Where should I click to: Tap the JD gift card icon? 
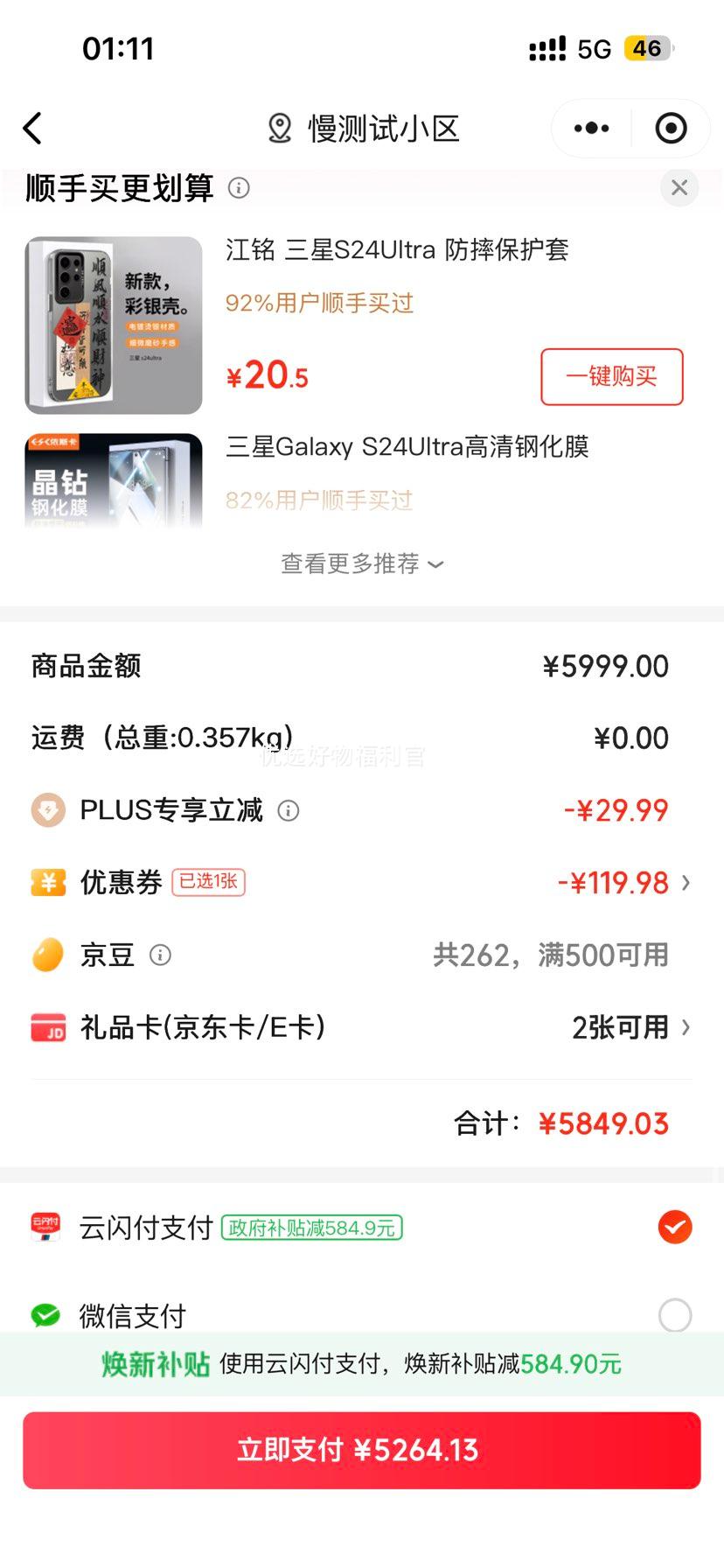coord(48,1027)
